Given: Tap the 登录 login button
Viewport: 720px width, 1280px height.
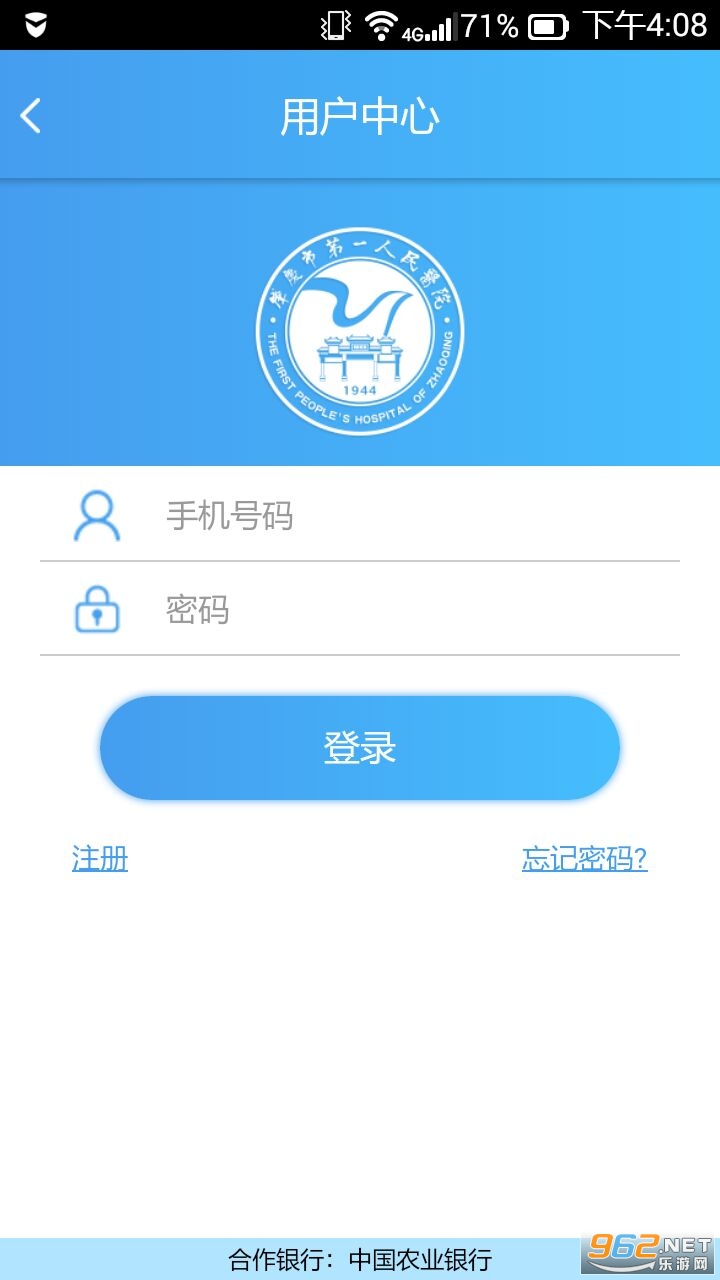Looking at the screenshot, I should [360, 748].
